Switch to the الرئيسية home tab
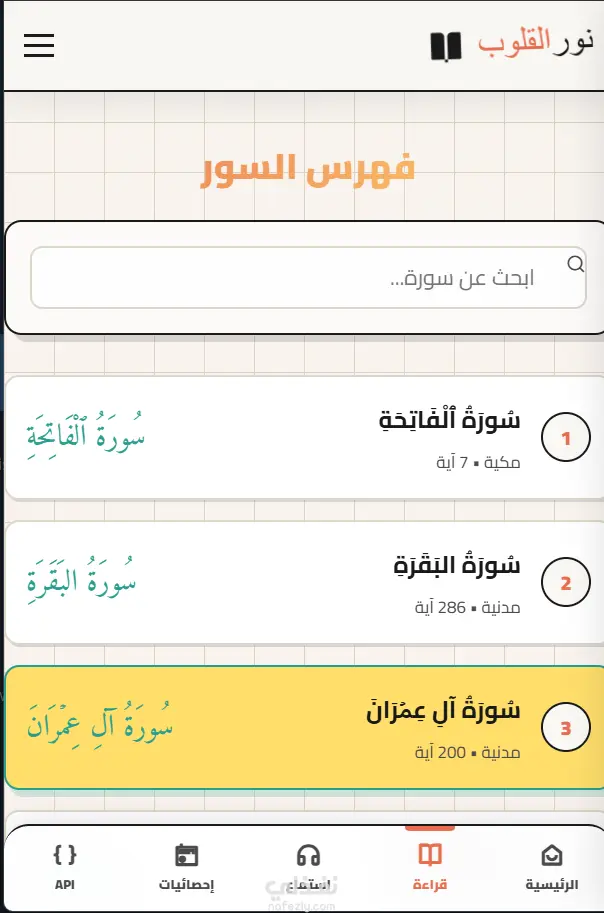The height and width of the screenshot is (913, 604). coord(551,868)
